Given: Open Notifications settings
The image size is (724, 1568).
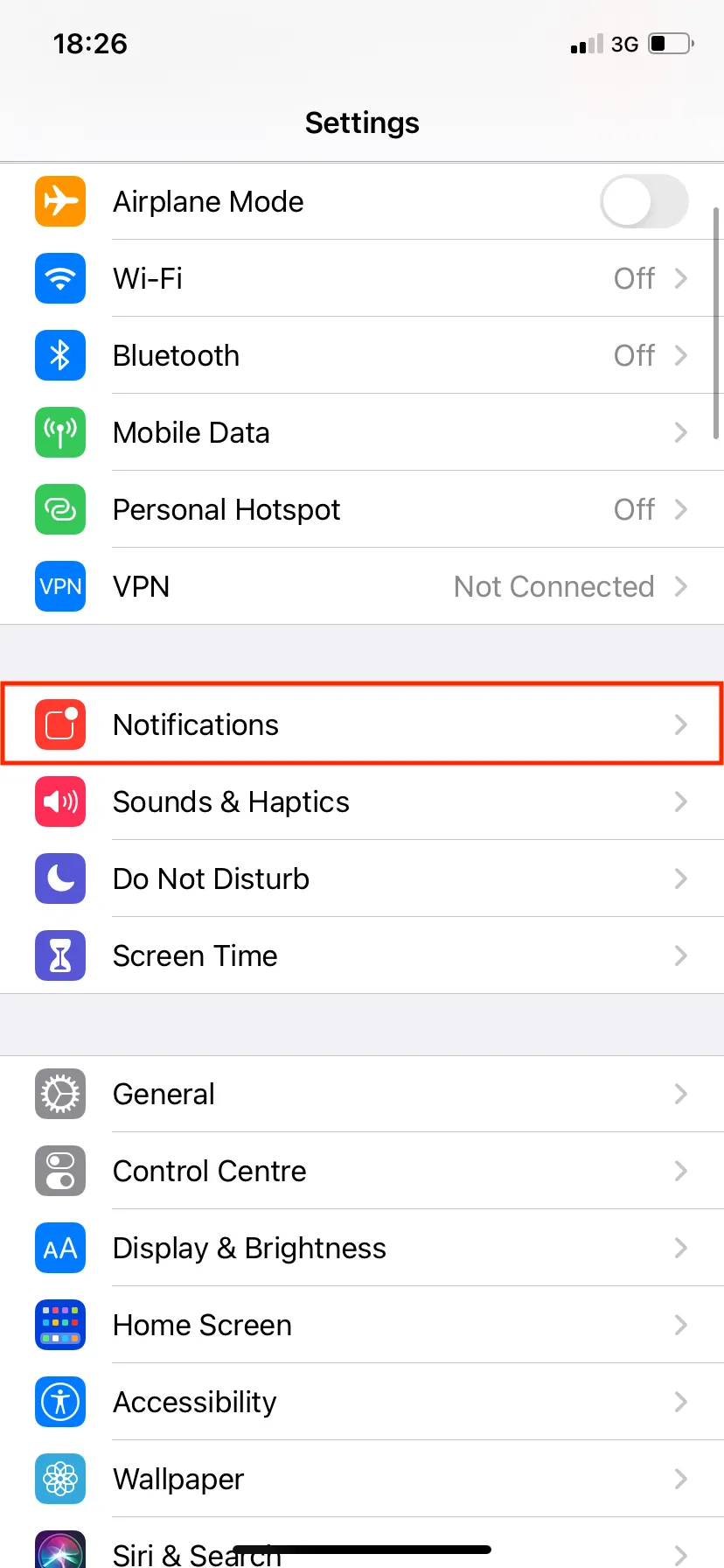Looking at the screenshot, I should (x=362, y=724).
